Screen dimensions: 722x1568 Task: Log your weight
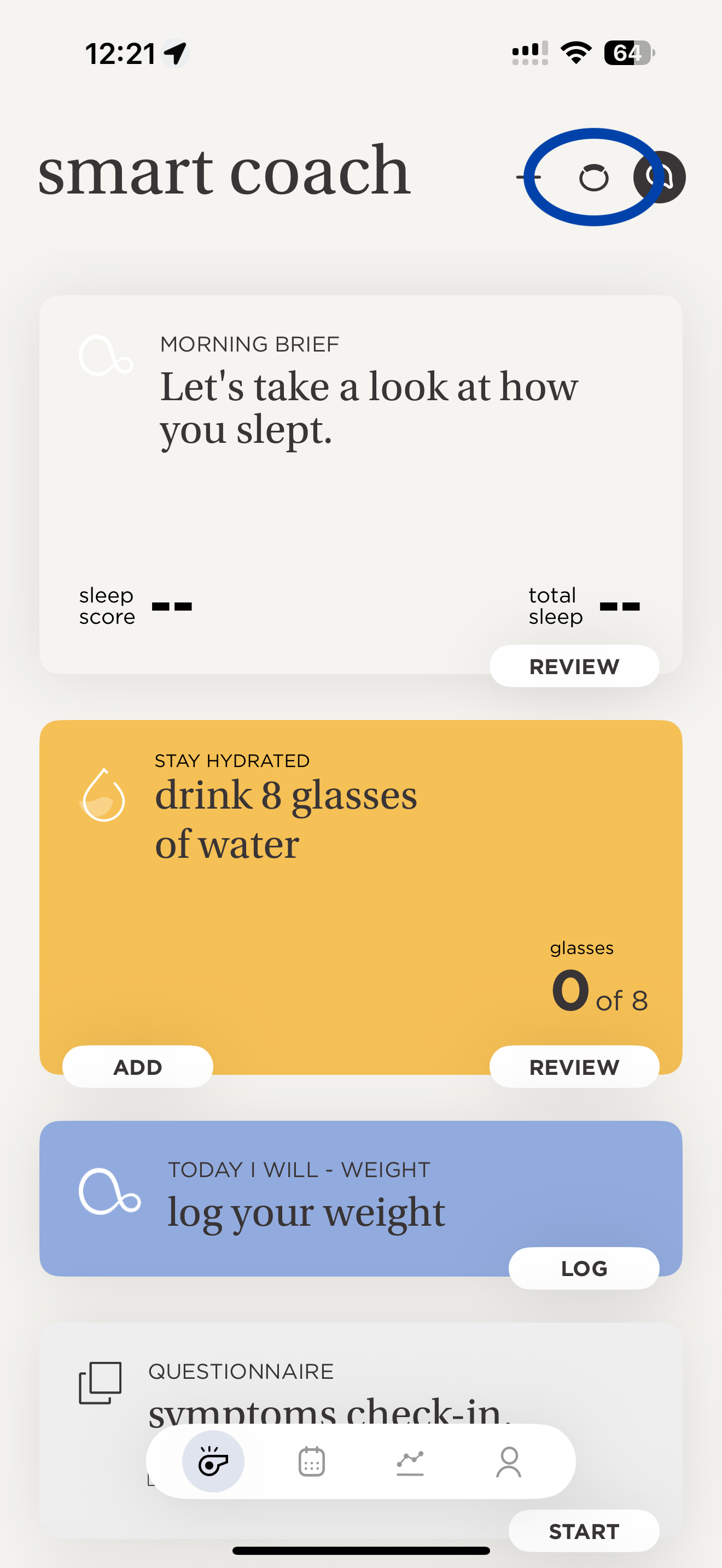tap(583, 1268)
